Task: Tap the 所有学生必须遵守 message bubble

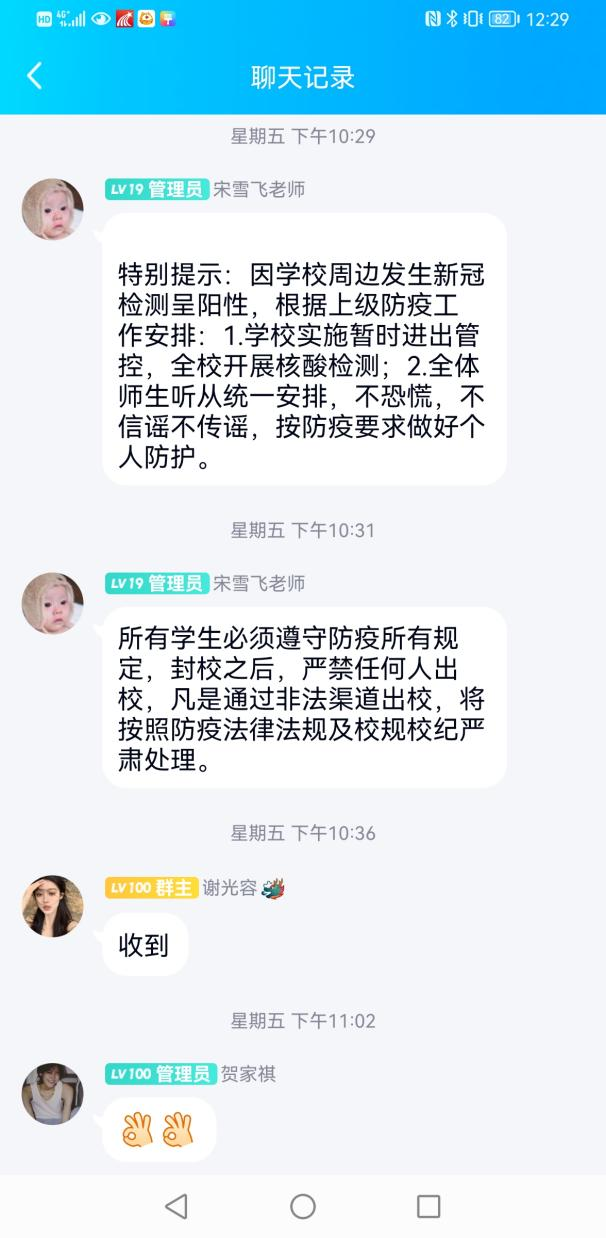Action: 304,697
